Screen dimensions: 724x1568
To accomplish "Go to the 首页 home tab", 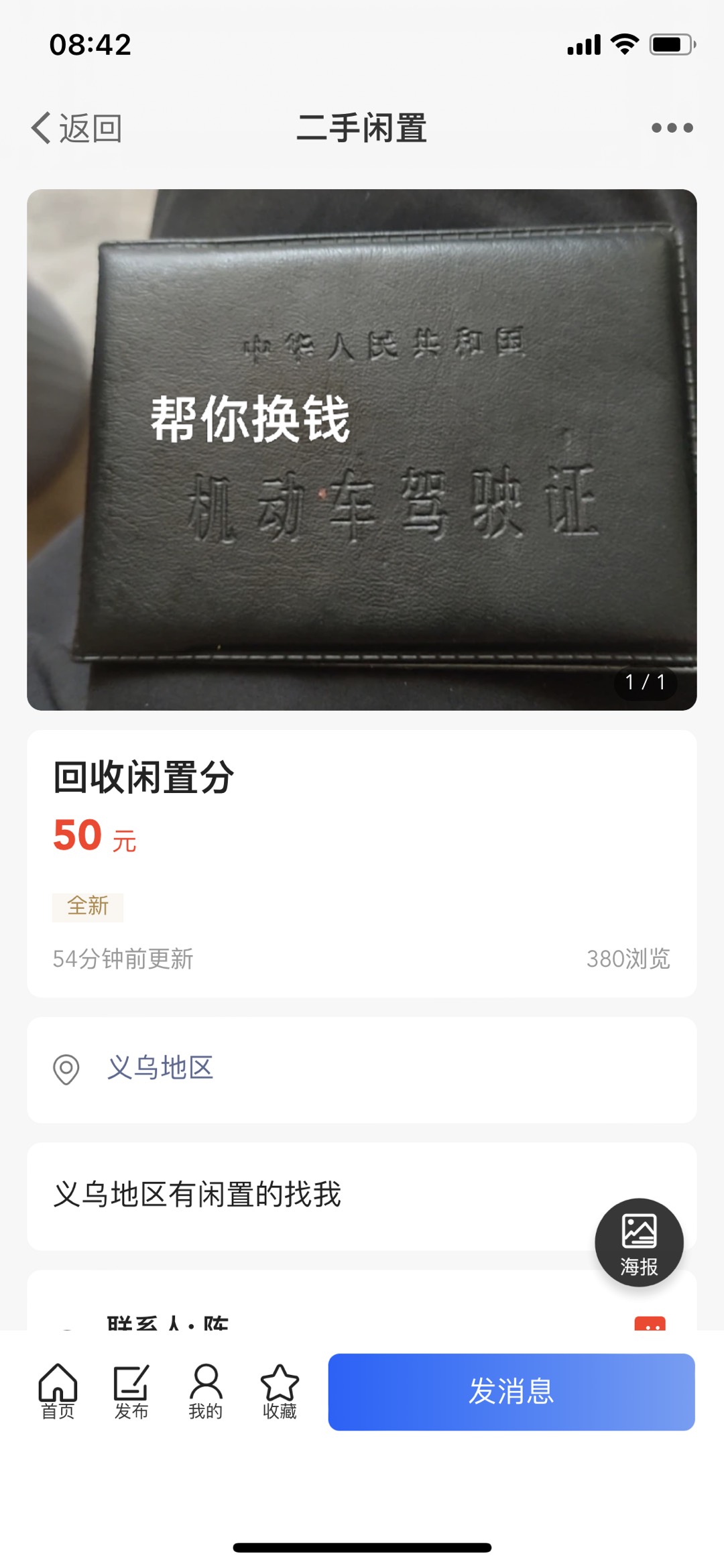I will pyautogui.click(x=58, y=1391).
